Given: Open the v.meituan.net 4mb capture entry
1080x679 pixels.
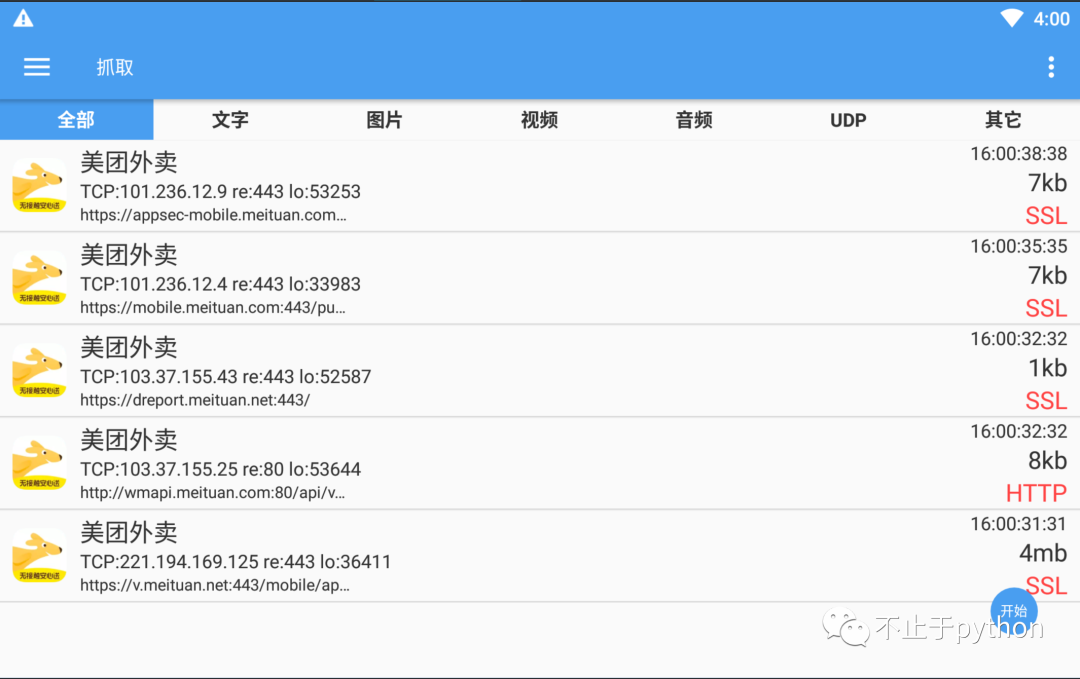Looking at the screenshot, I should tap(500, 556).
